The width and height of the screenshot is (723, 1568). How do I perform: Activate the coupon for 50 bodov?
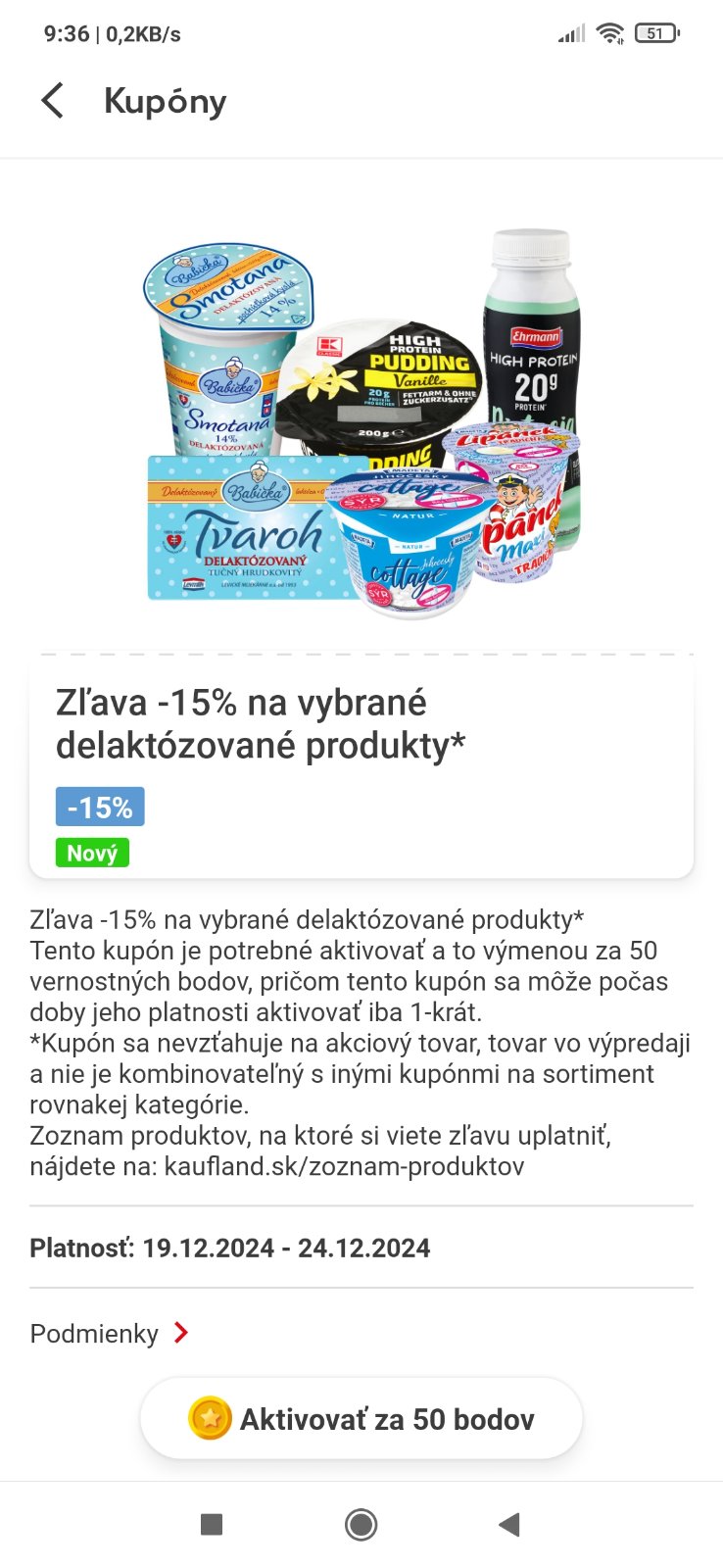(361, 1419)
